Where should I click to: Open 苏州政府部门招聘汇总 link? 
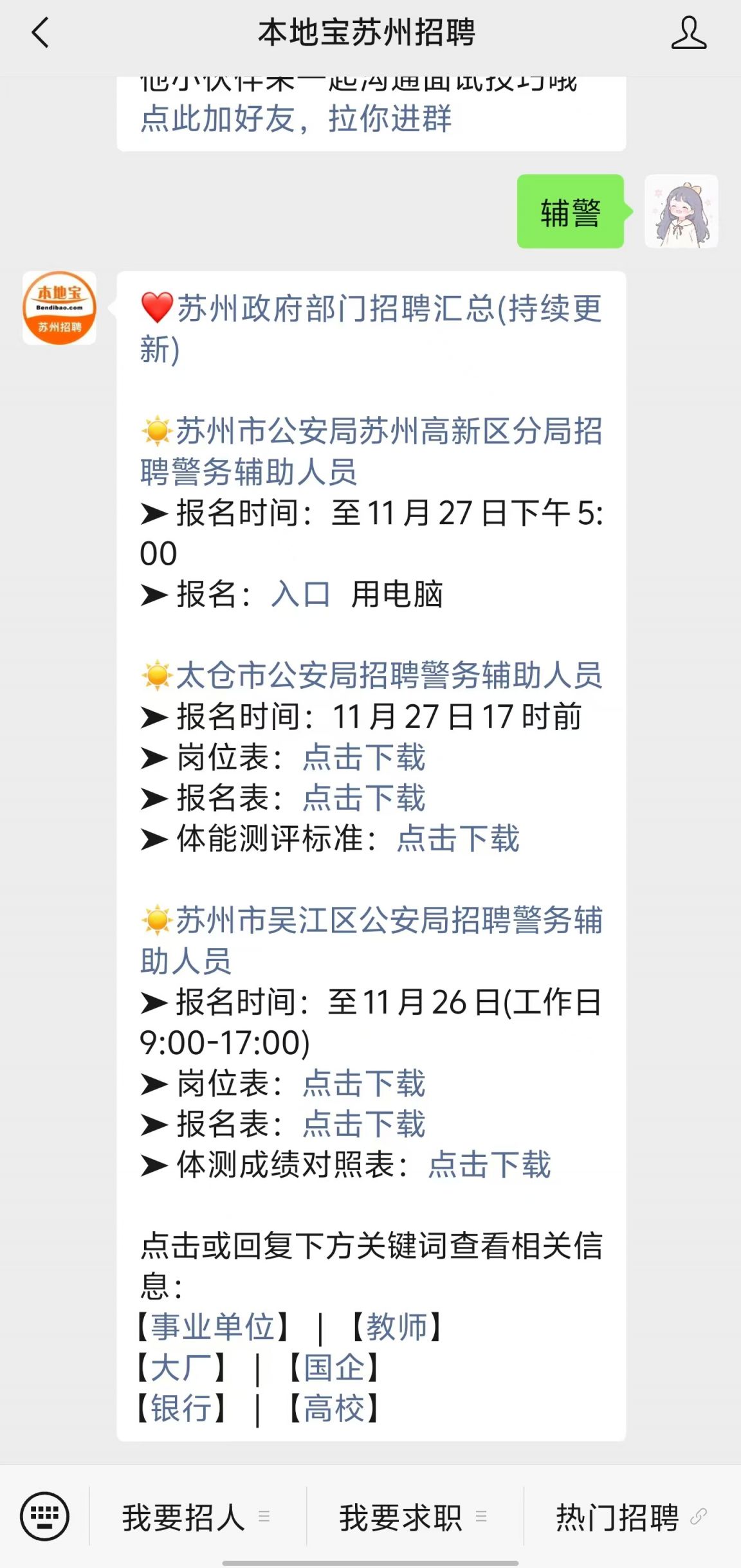point(371,329)
